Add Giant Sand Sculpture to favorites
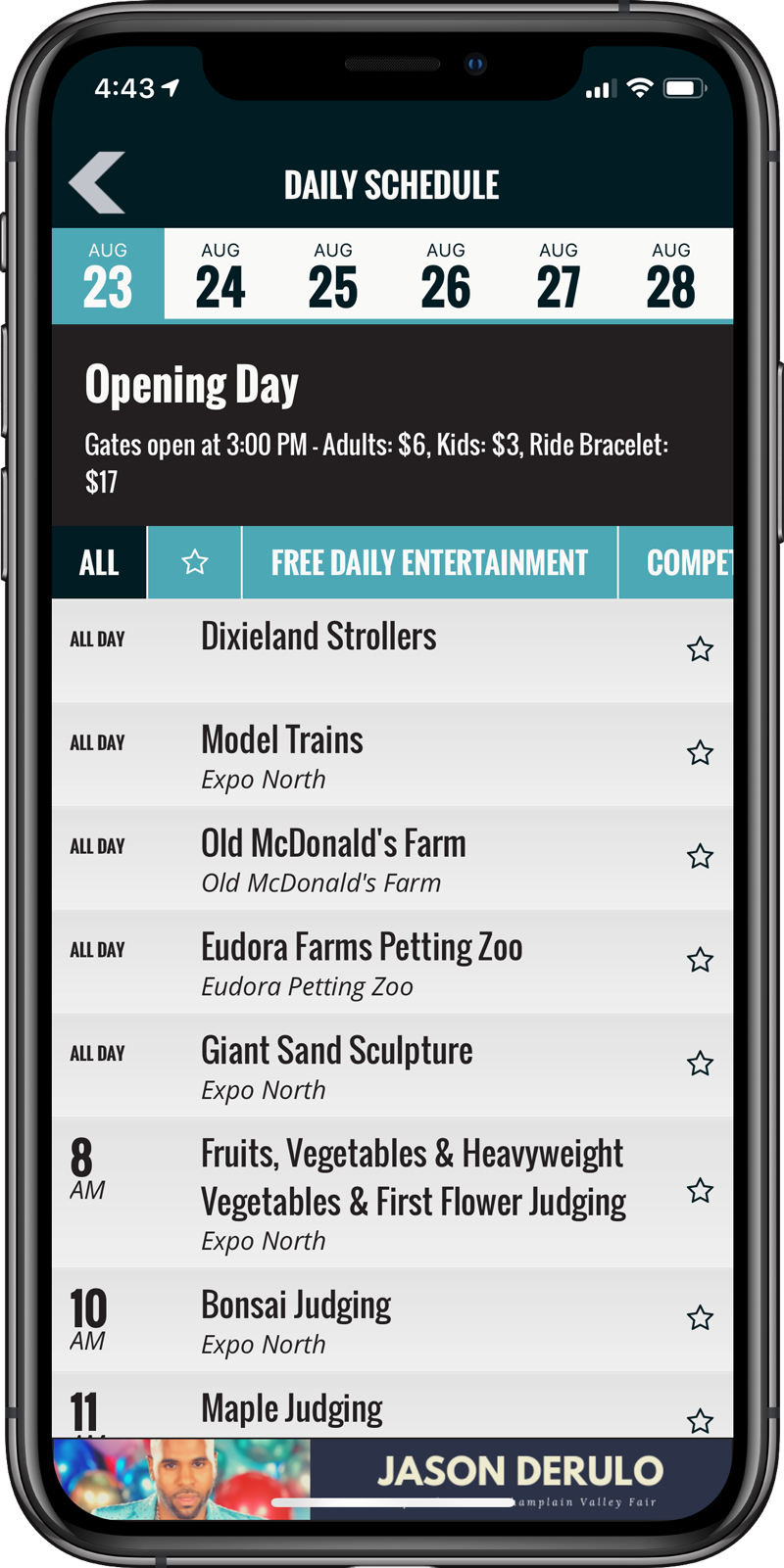 [x=700, y=1064]
